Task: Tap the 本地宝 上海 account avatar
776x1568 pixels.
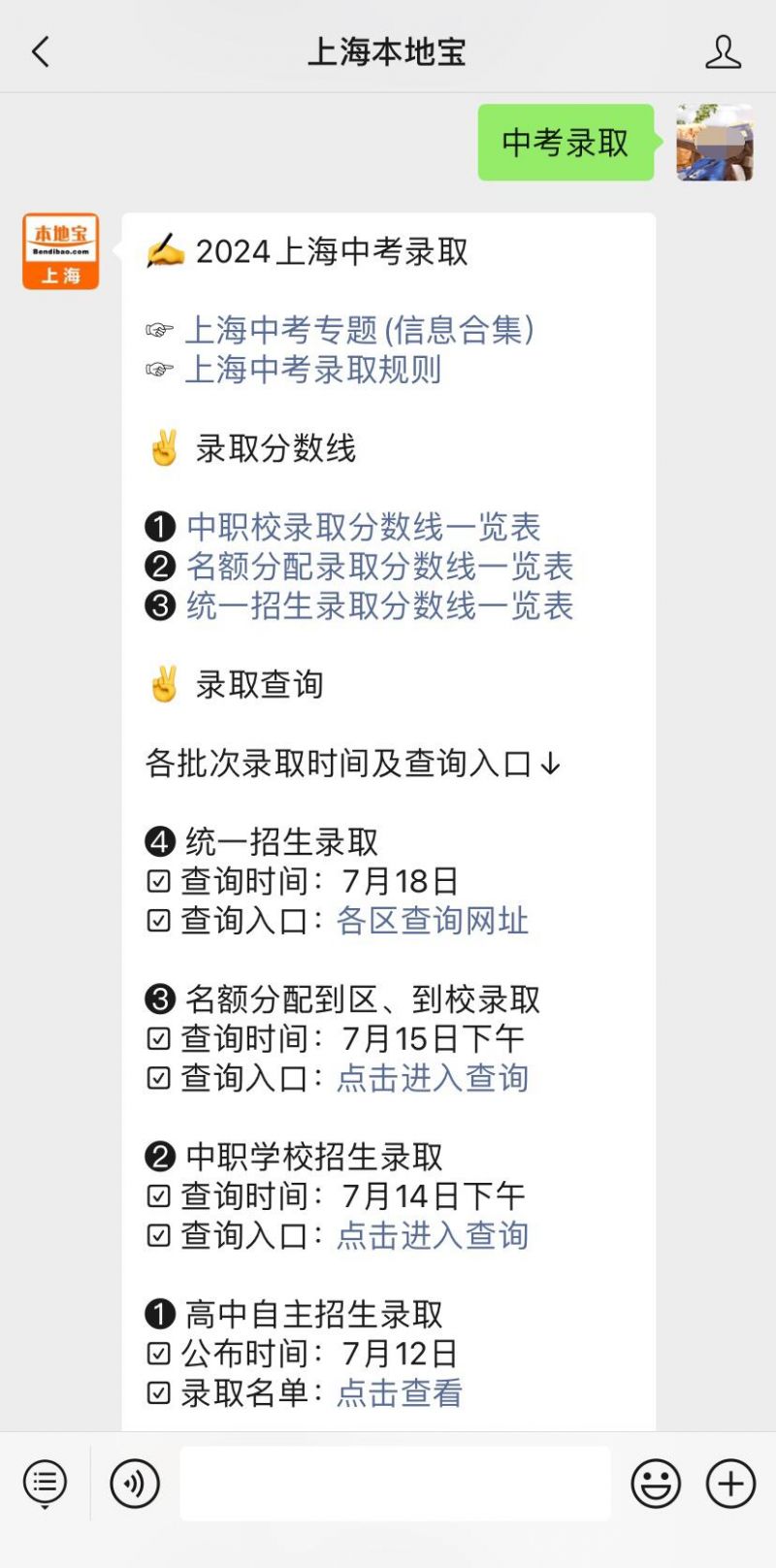Action: pos(61,251)
